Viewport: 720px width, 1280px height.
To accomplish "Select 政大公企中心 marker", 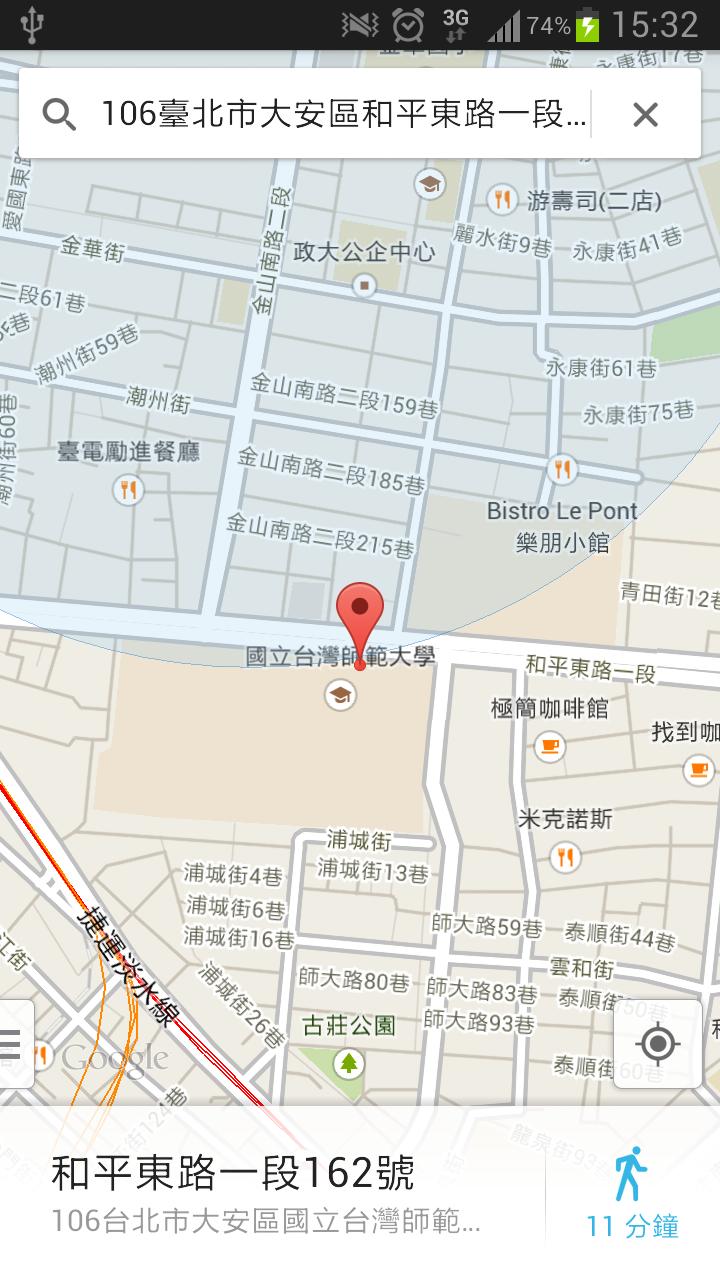I will [365, 285].
